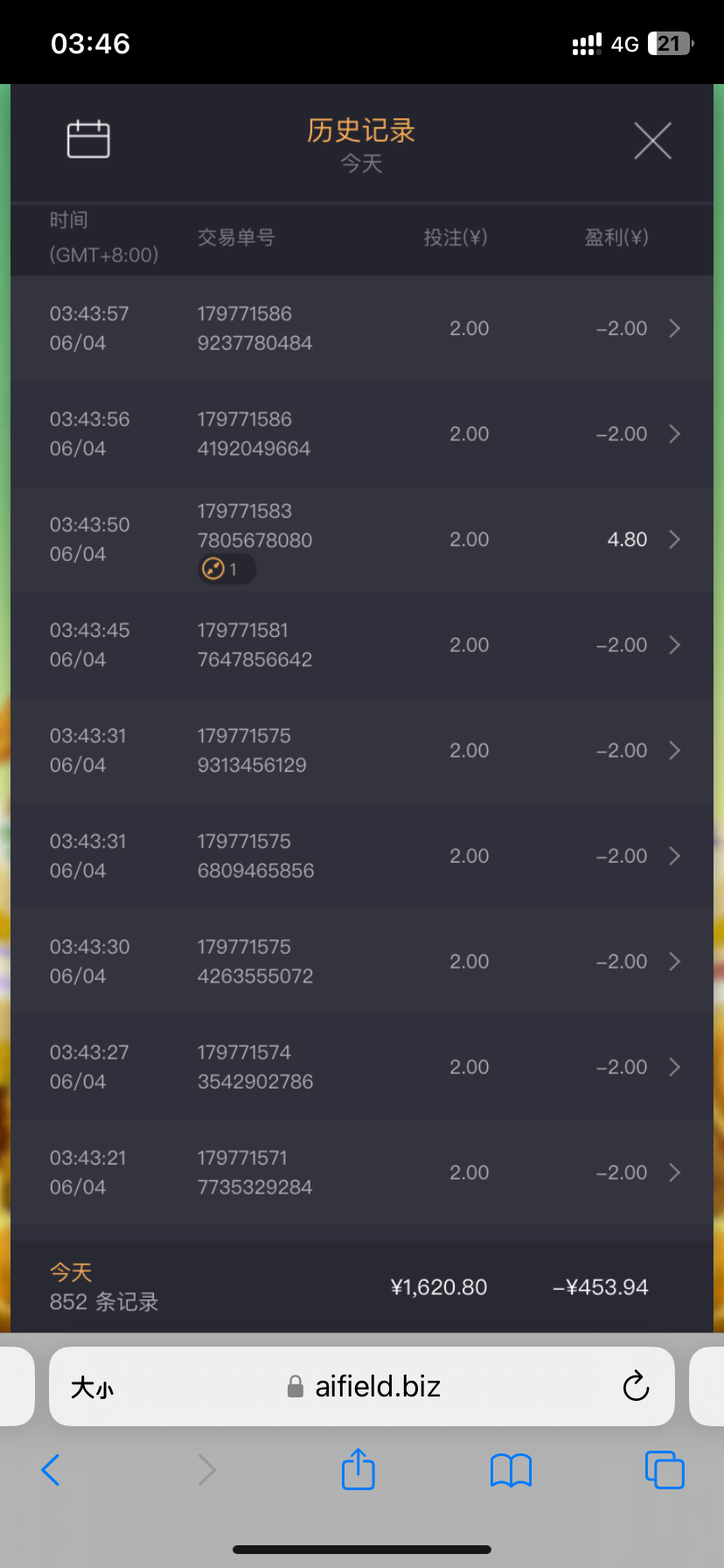The image size is (724, 1568).
Task: Close the history records panel
Action: [x=652, y=141]
